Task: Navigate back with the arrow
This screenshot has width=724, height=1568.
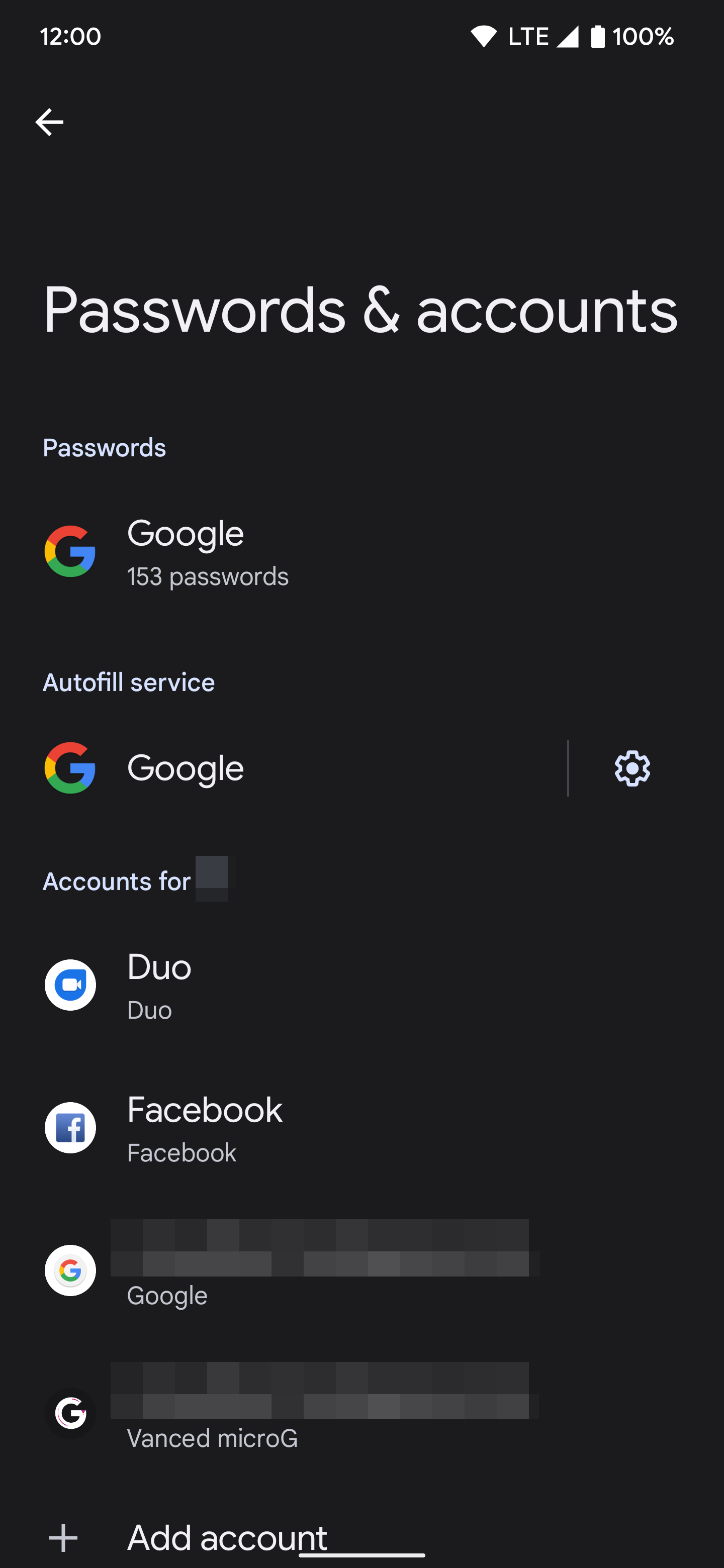Action: [49, 122]
